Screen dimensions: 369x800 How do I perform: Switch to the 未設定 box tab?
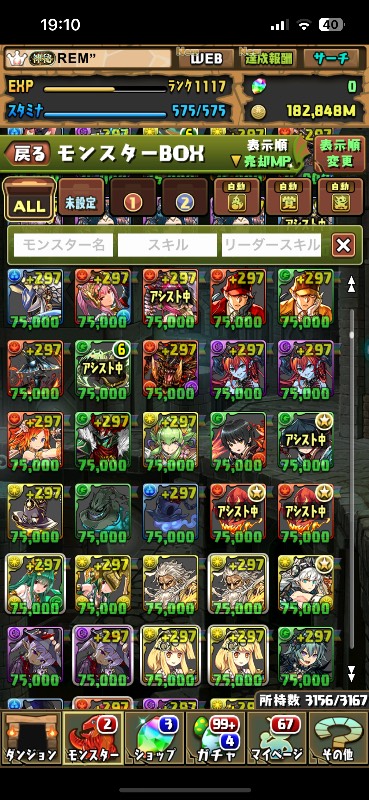coord(81,197)
